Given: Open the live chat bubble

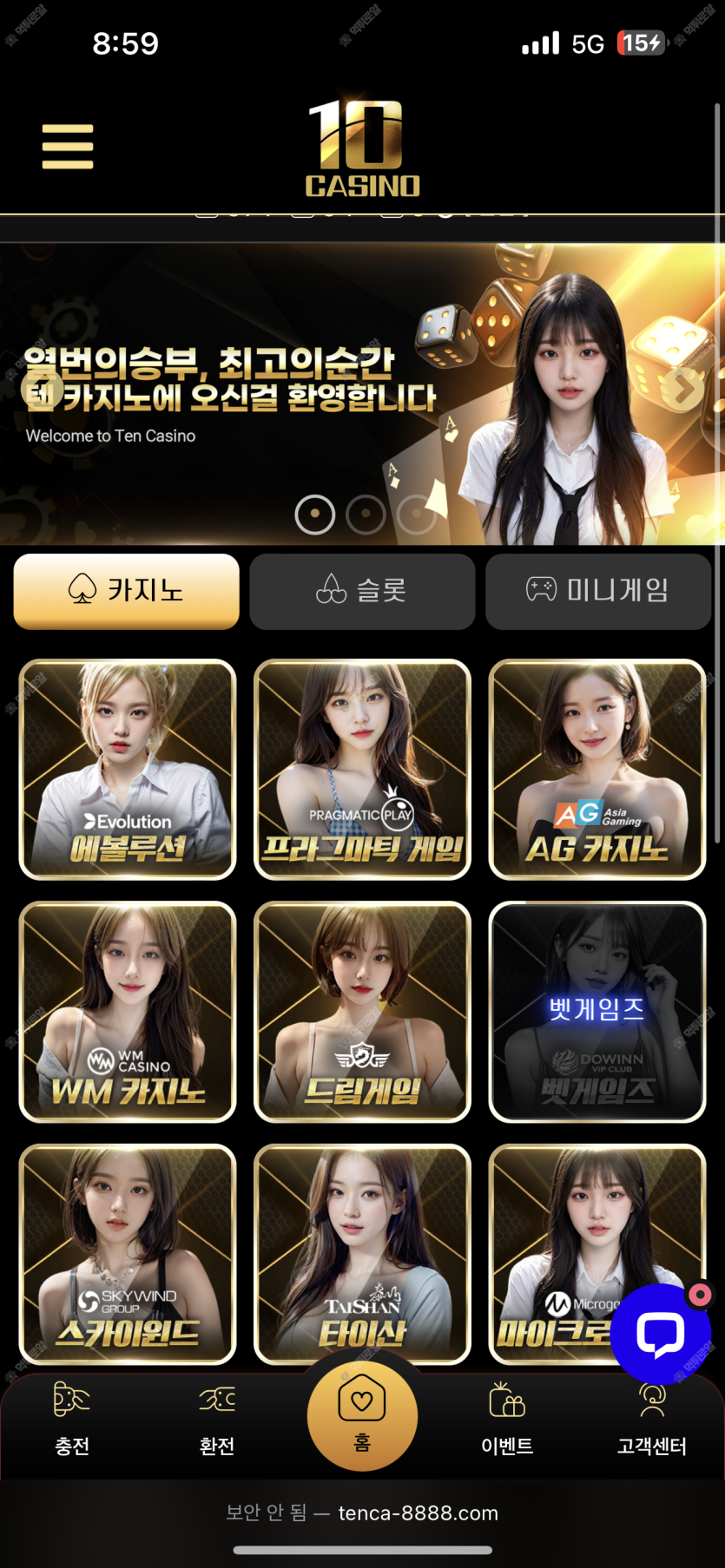Looking at the screenshot, I should point(661,1334).
